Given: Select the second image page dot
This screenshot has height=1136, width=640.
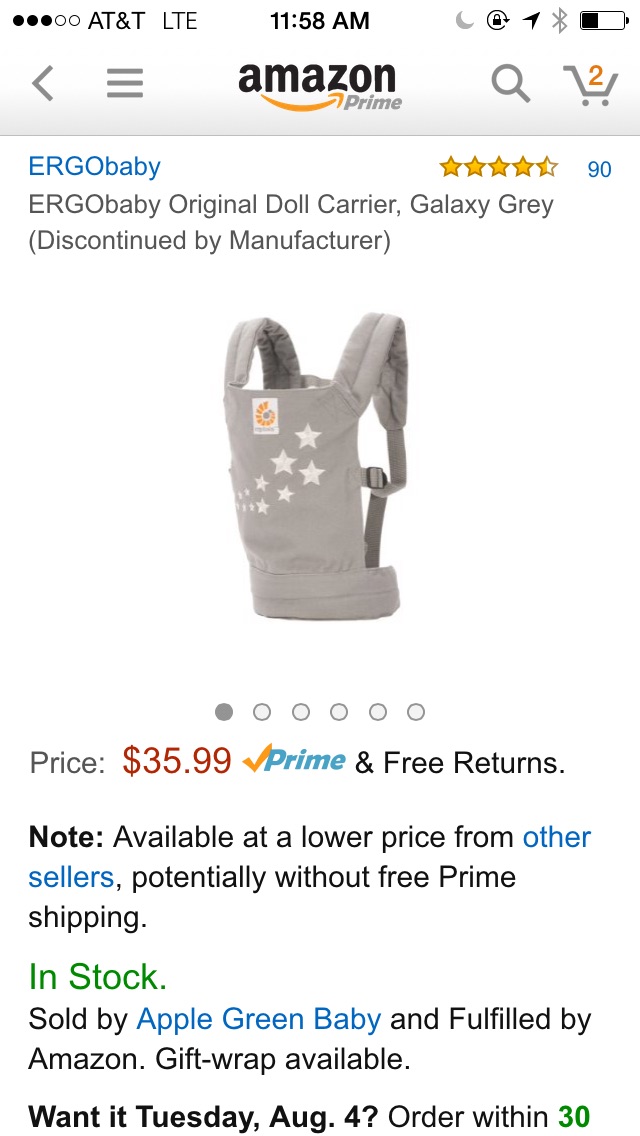Looking at the screenshot, I should pyautogui.click(x=262, y=712).
